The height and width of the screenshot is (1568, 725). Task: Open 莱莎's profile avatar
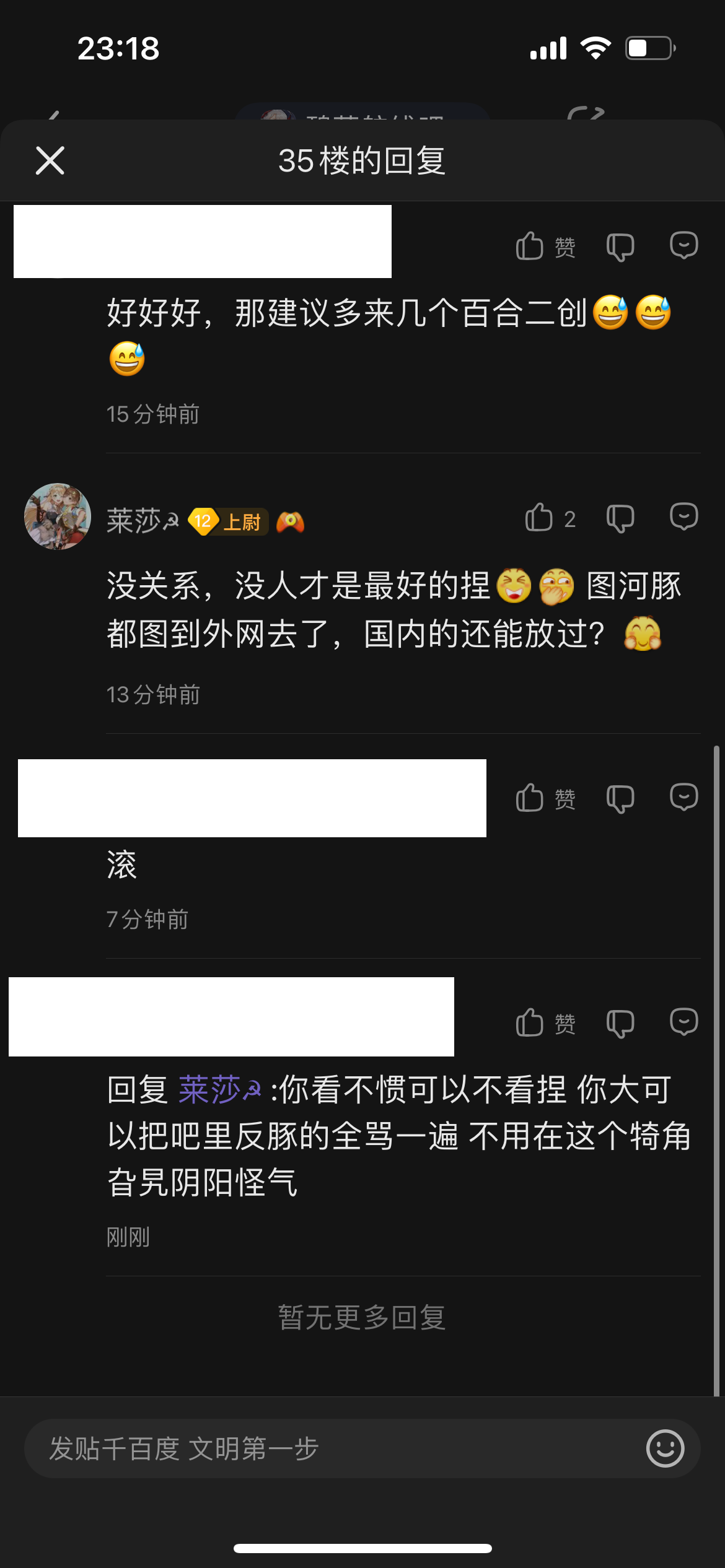click(58, 516)
